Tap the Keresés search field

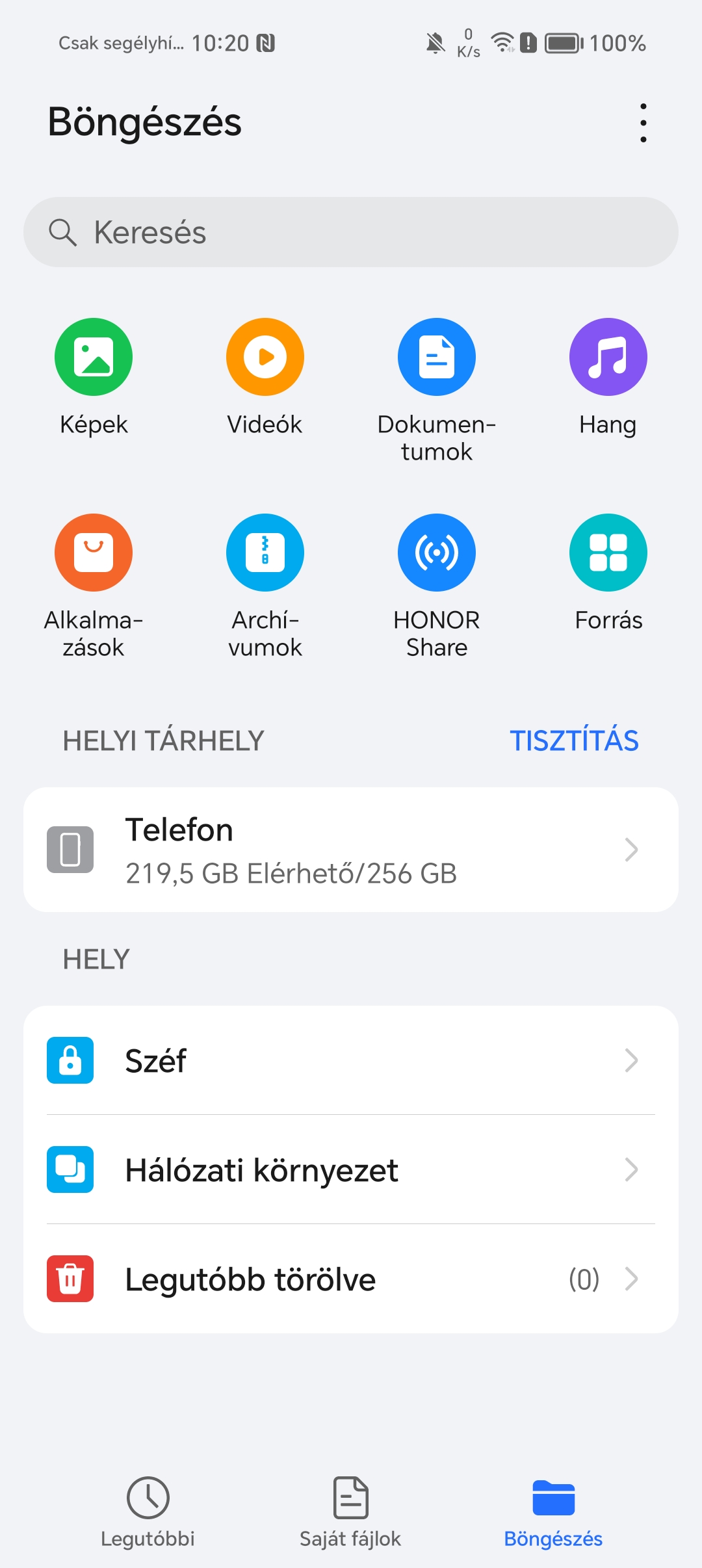click(x=351, y=232)
